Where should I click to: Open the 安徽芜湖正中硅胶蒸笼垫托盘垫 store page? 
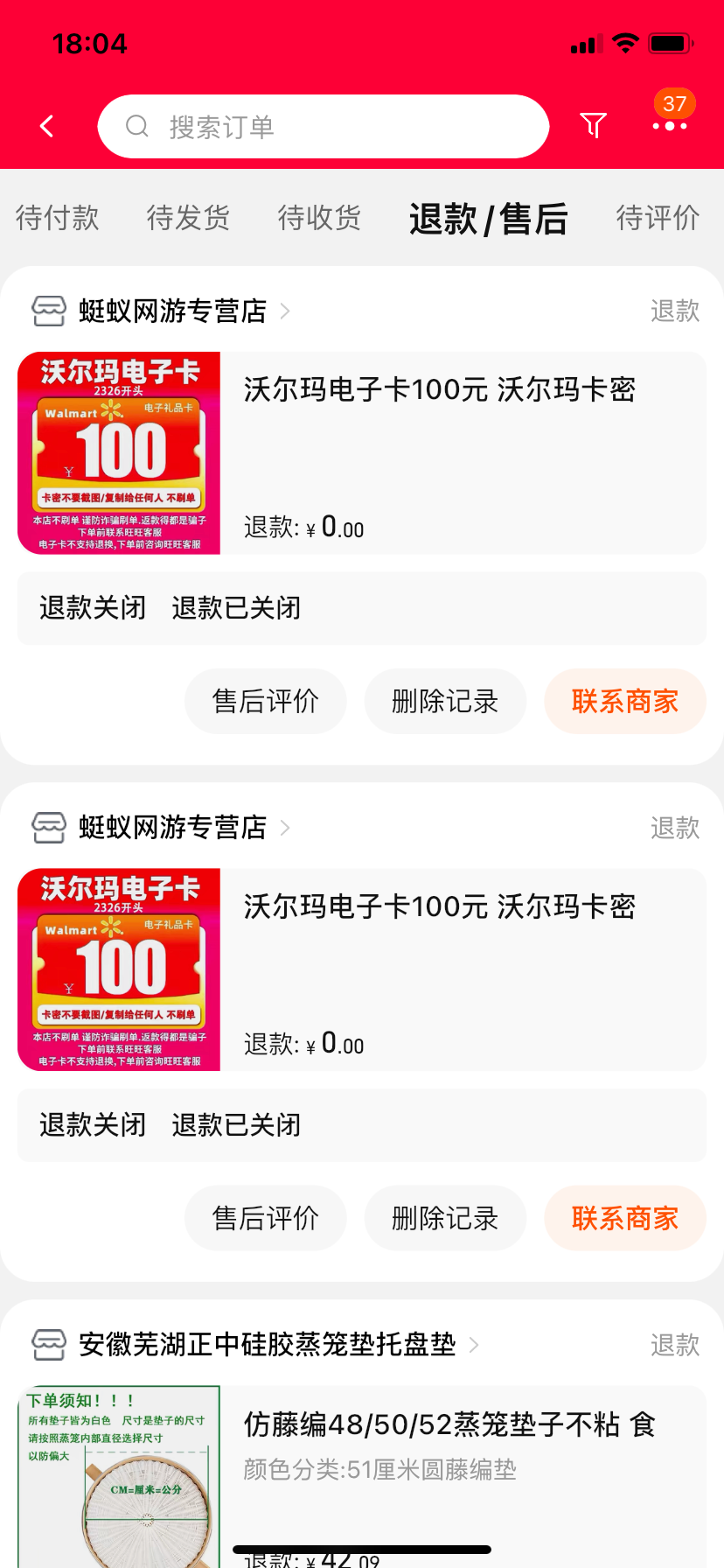pos(268,1344)
